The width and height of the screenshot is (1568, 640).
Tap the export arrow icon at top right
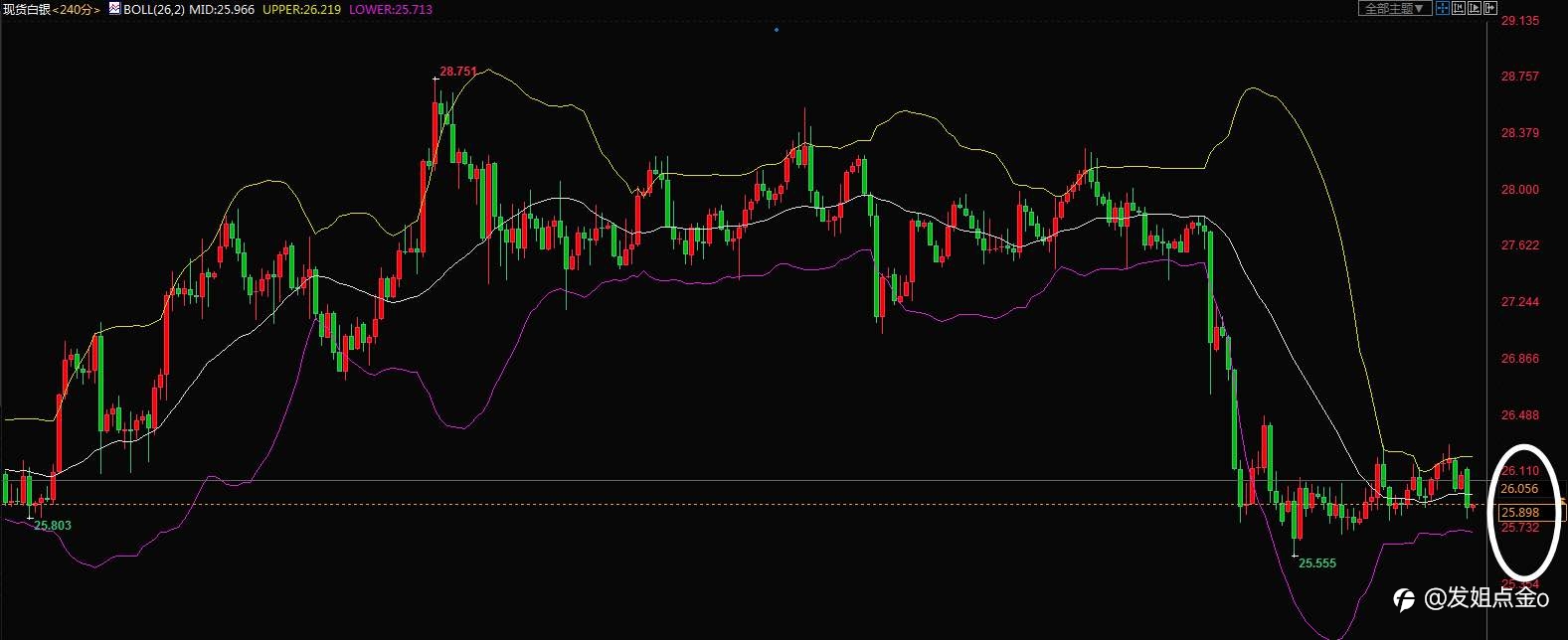(x=1490, y=8)
